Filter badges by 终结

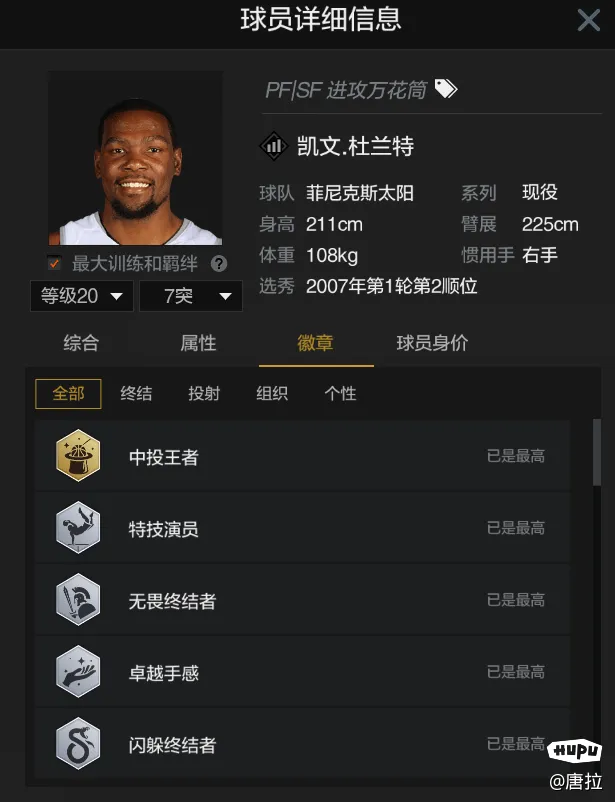pos(136,393)
